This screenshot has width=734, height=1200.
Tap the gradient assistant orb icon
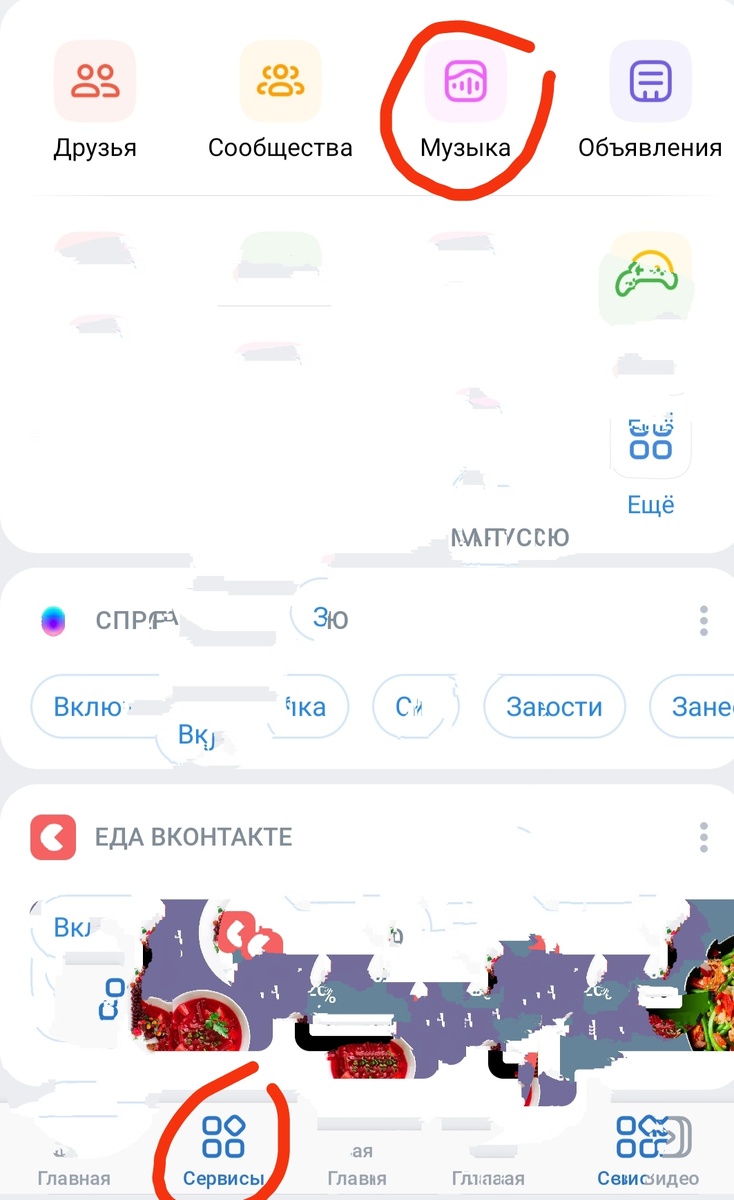[x=52, y=620]
